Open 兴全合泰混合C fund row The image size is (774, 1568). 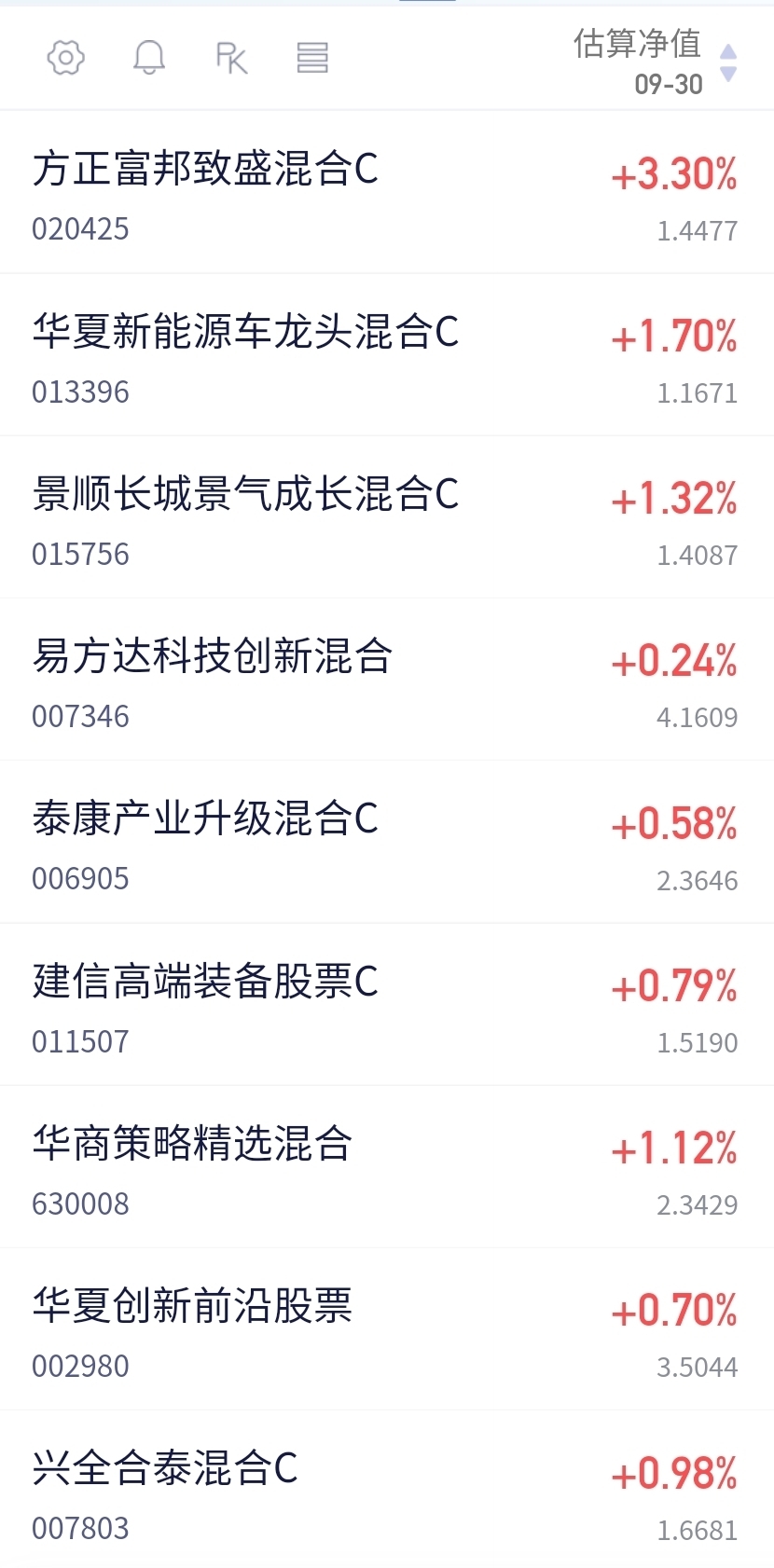click(165, 1468)
